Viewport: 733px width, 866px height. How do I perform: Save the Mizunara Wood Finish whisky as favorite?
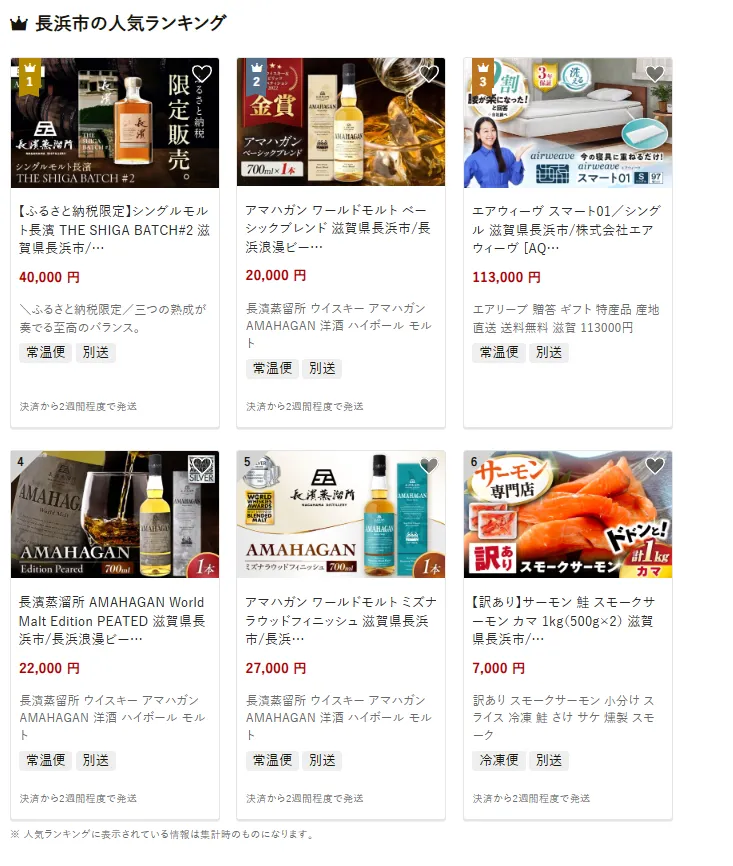(429, 466)
